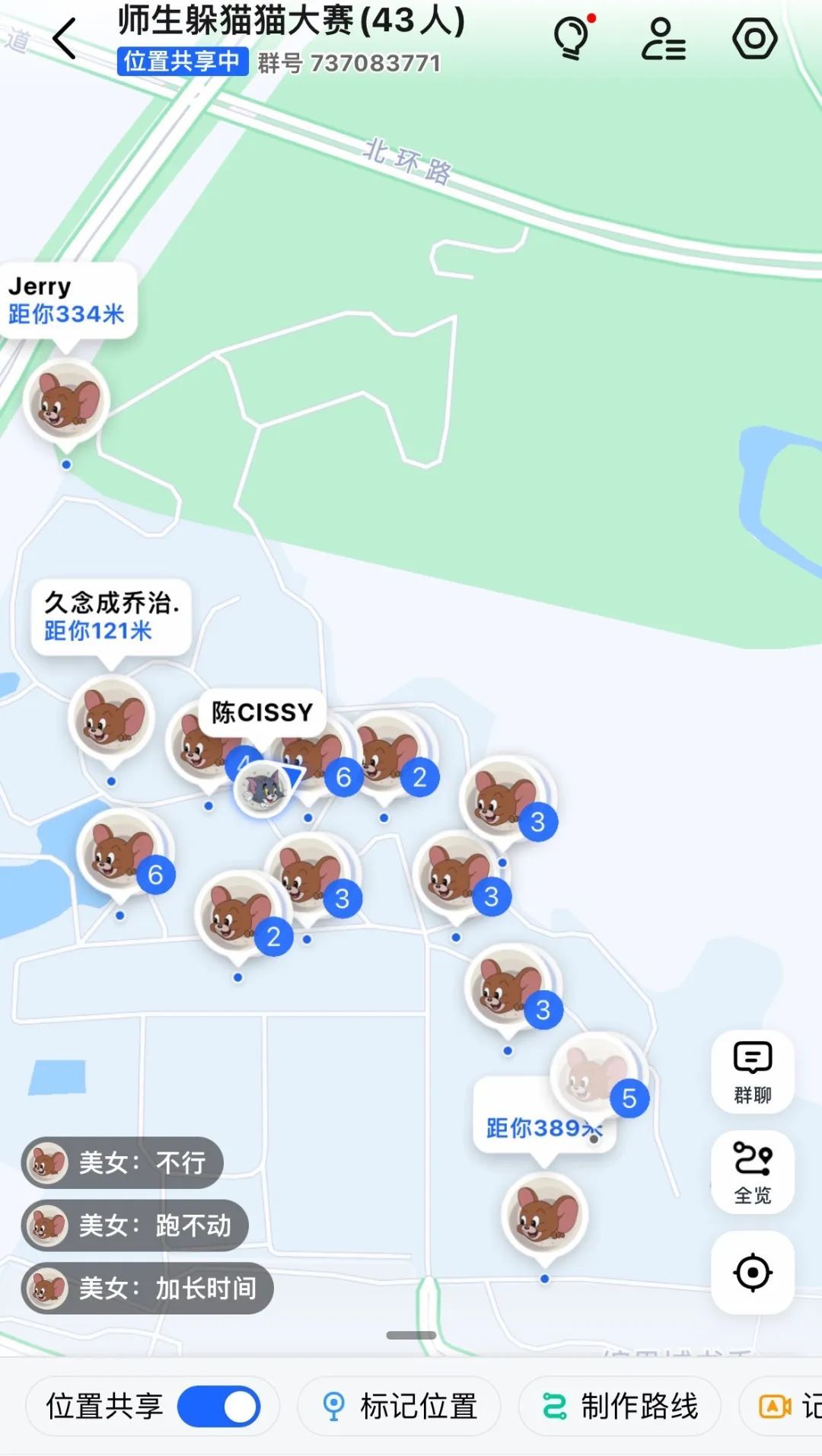Select 久念成乔治's avatar marker
822x1456 pixels.
111,718
